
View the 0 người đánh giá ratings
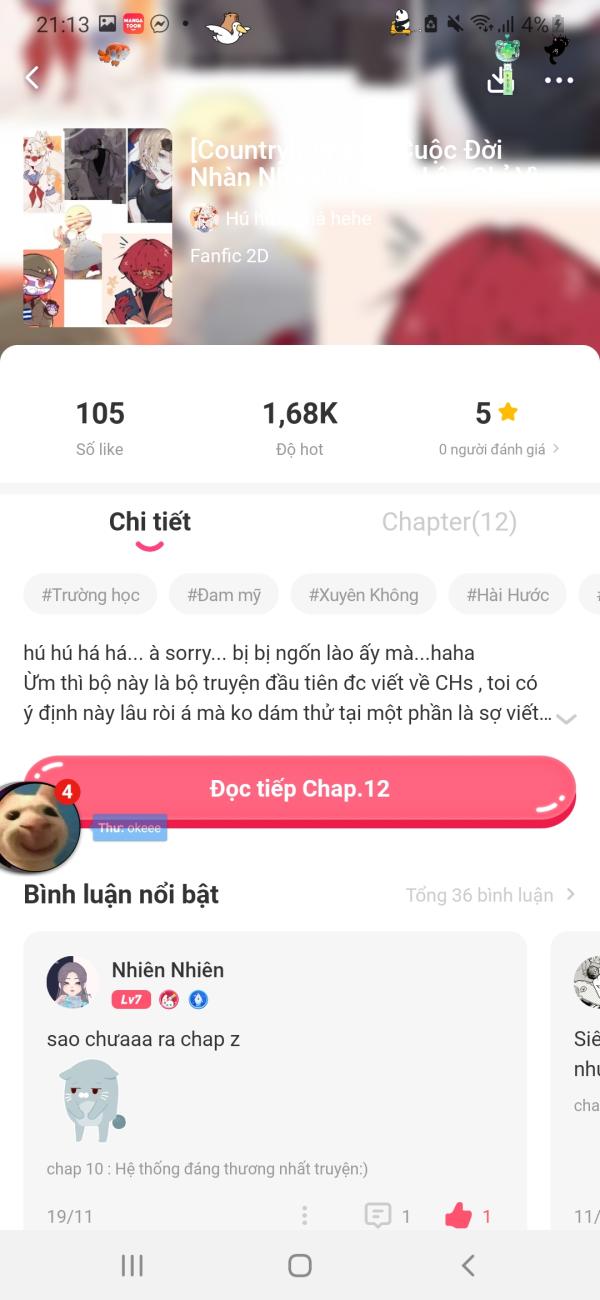pyautogui.click(x=499, y=449)
